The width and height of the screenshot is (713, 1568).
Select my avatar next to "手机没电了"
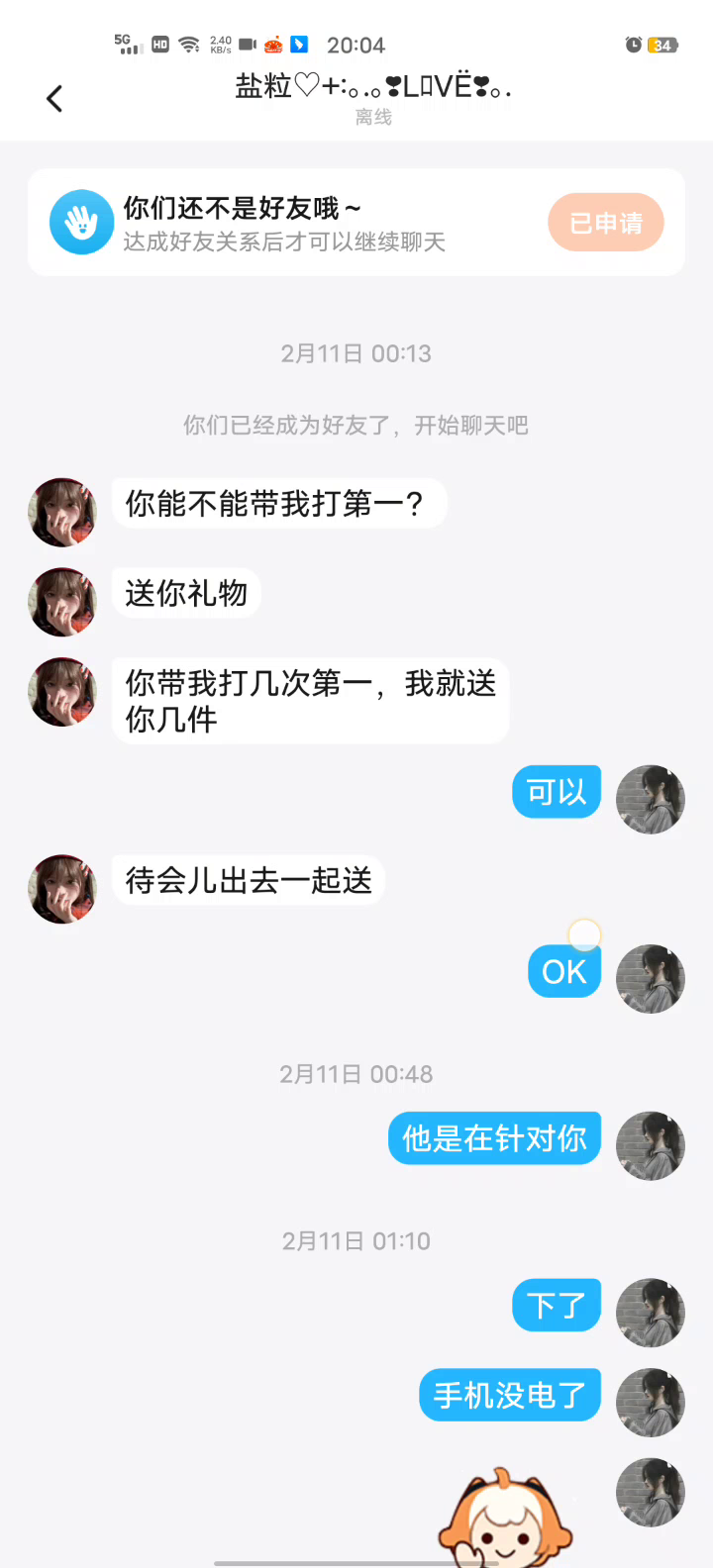(x=650, y=1403)
